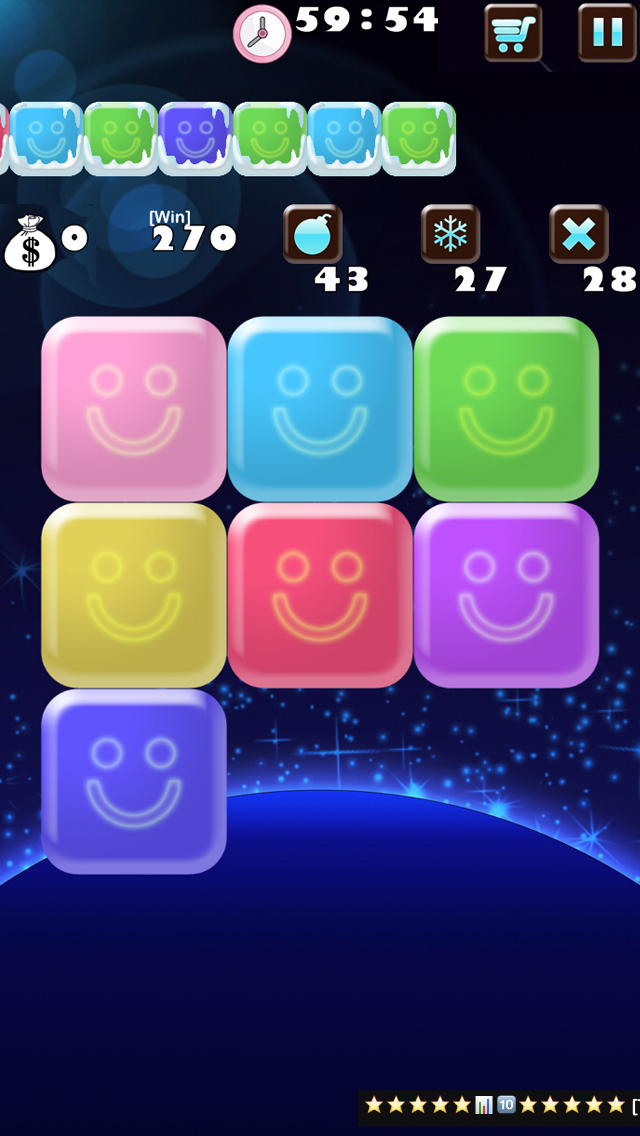This screenshot has height=1136, width=640.
Task: Choose the purple smiley block
Action: click(506, 595)
